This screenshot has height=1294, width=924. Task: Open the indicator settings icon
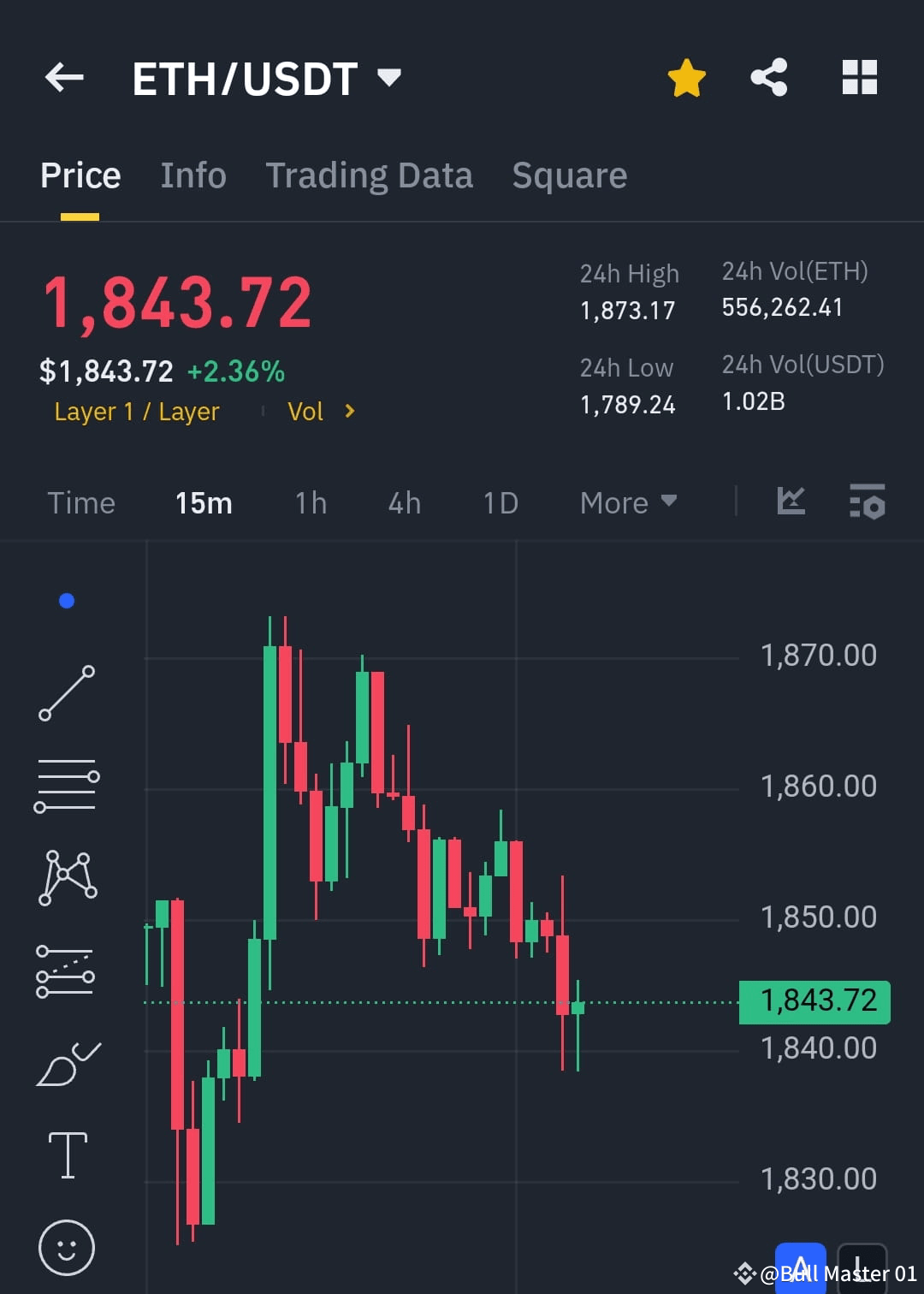[x=867, y=502]
